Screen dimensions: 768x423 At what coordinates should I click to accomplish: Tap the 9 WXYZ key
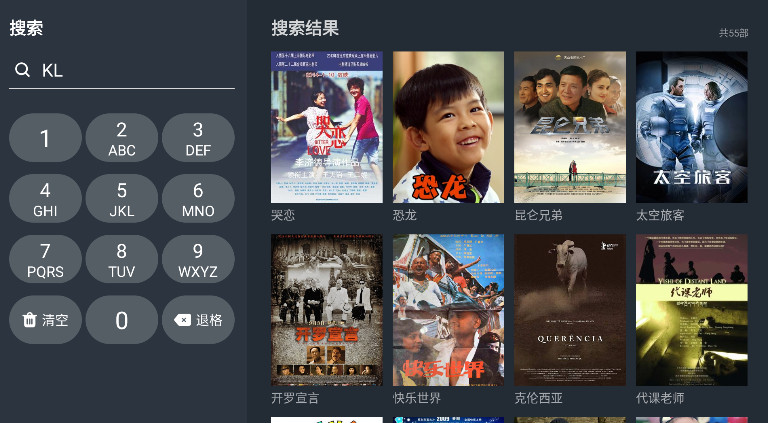(198, 260)
